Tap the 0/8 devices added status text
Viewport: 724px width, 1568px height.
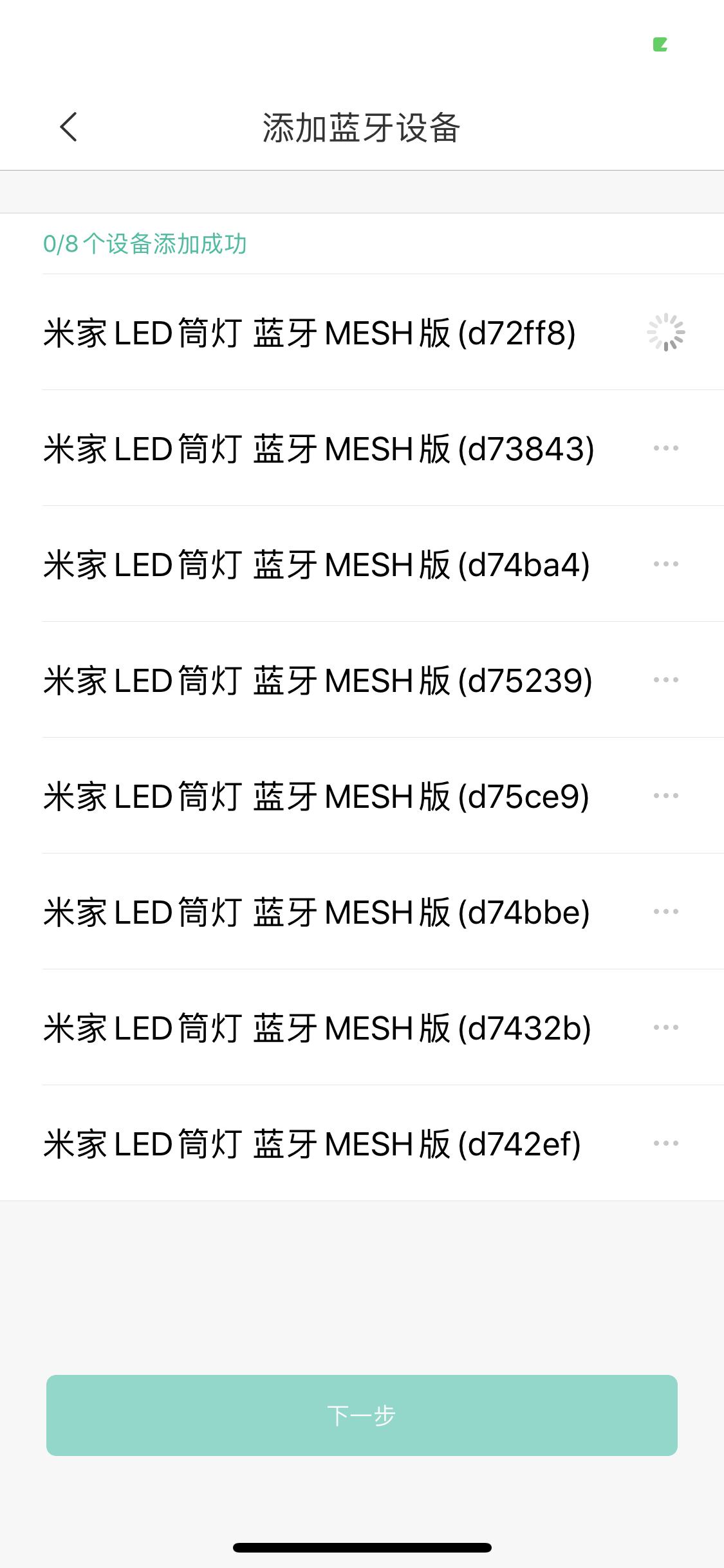[x=145, y=245]
